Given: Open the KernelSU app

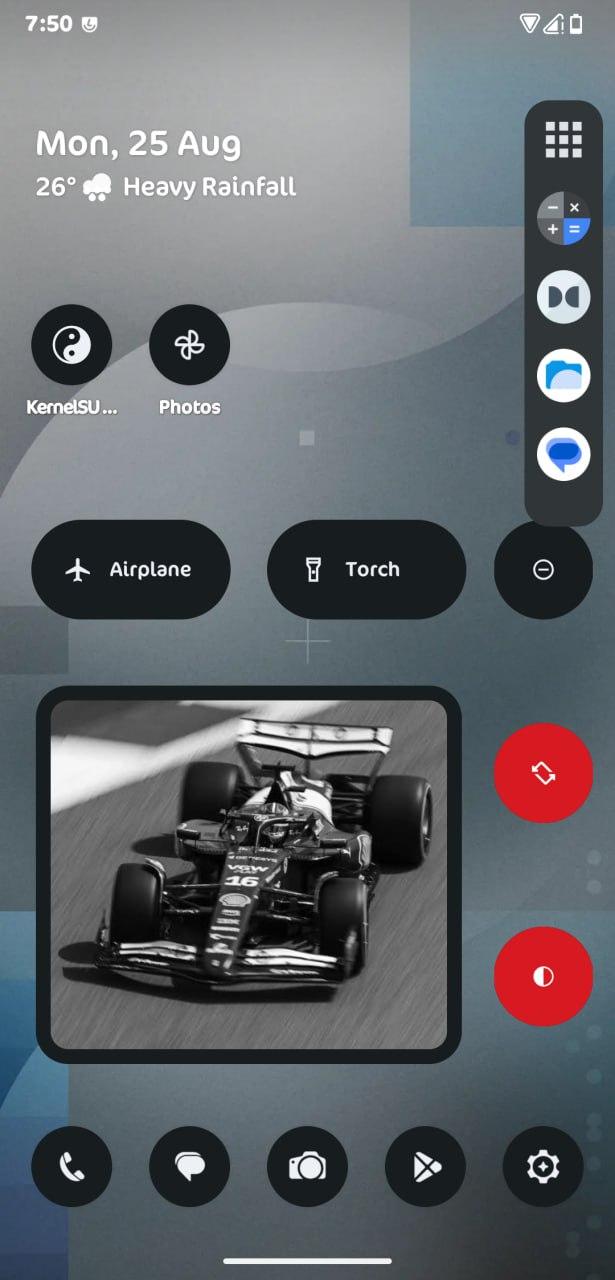Looking at the screenshot, I should click(71, 346).
